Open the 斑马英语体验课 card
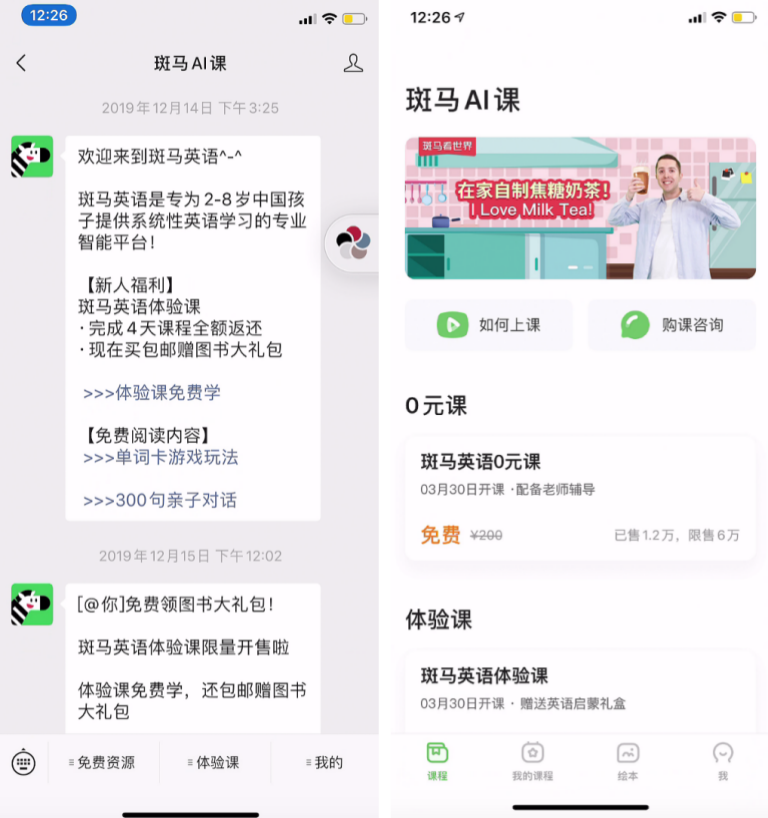768x818 pixels. [580, 688]
